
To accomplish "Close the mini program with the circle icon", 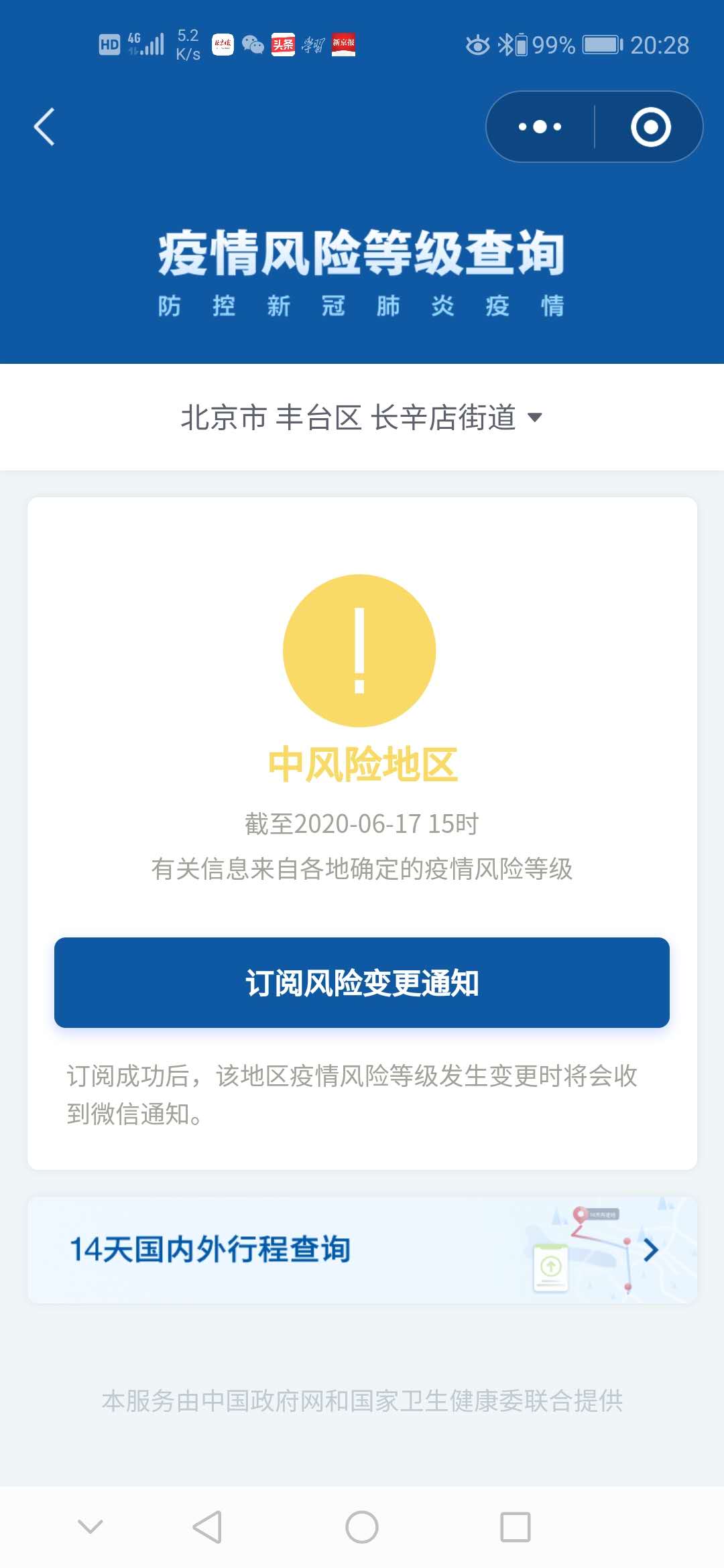I will click(650, 127).
